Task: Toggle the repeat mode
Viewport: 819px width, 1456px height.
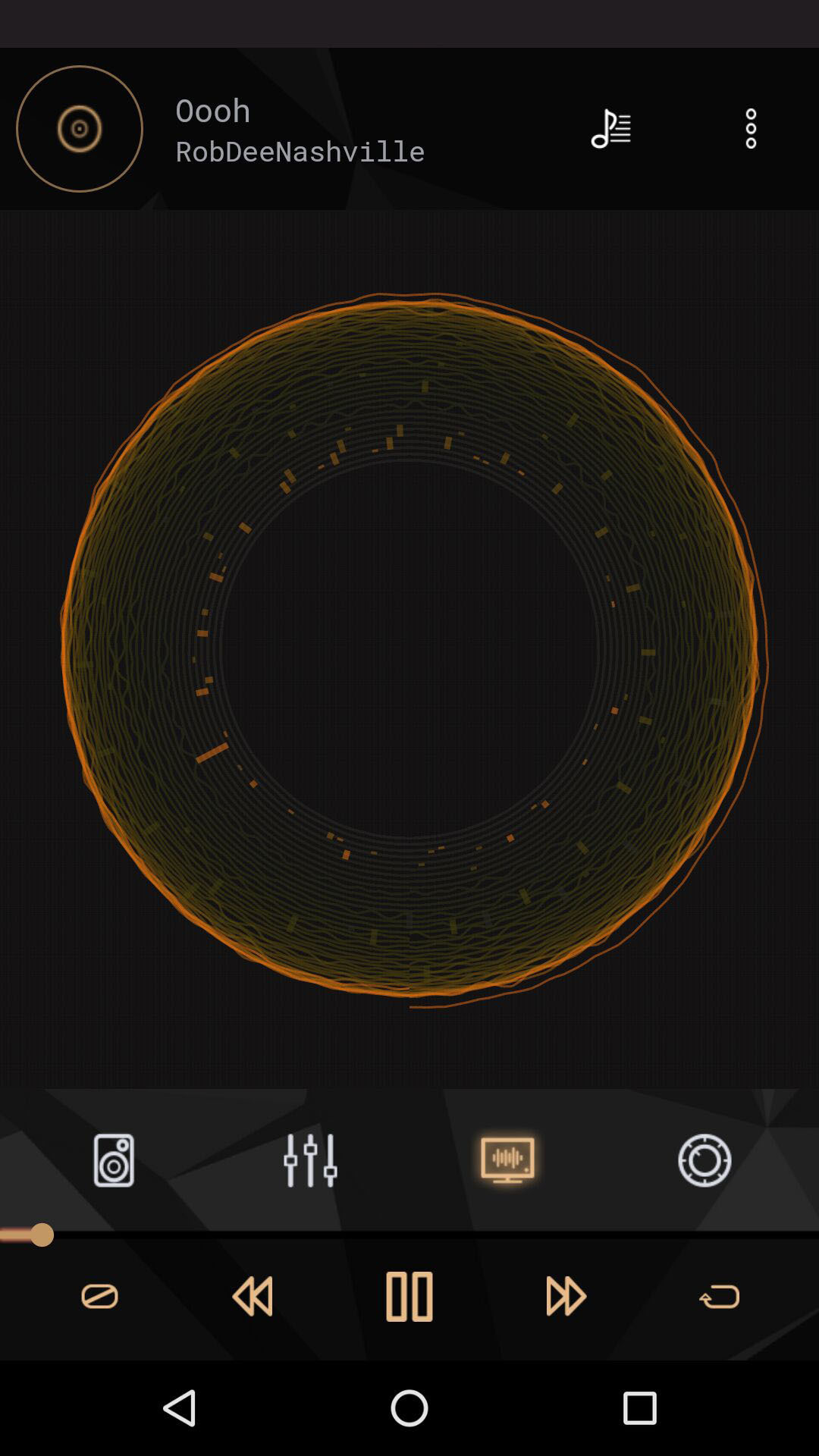Action: (x=719, y=1297)
